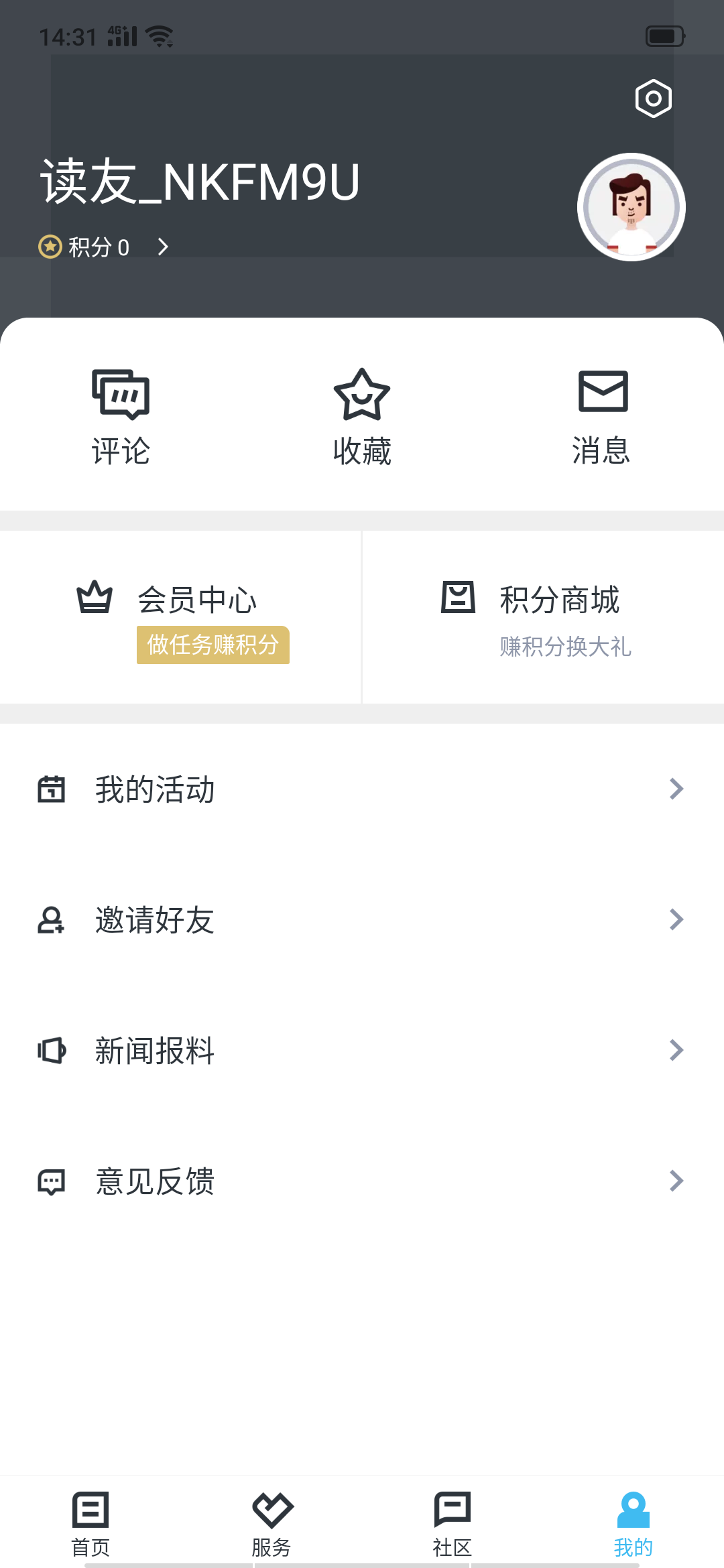The width and height of the screenshot is (724, 1568).
Task: Tap the user avatar picture
Action: (630, 206)
